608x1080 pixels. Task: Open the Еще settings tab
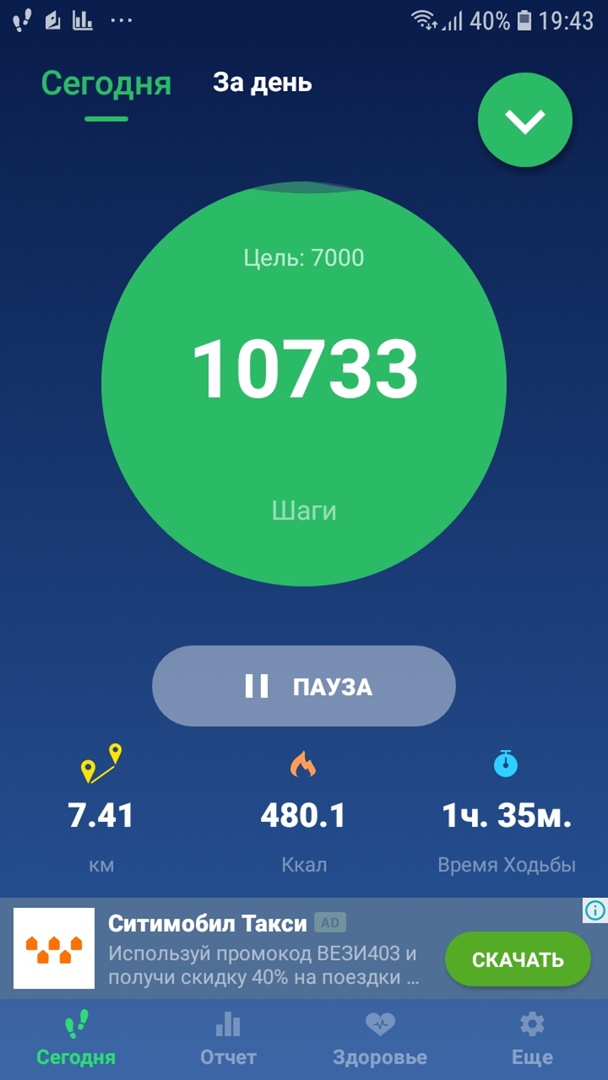coord(532,1039)
